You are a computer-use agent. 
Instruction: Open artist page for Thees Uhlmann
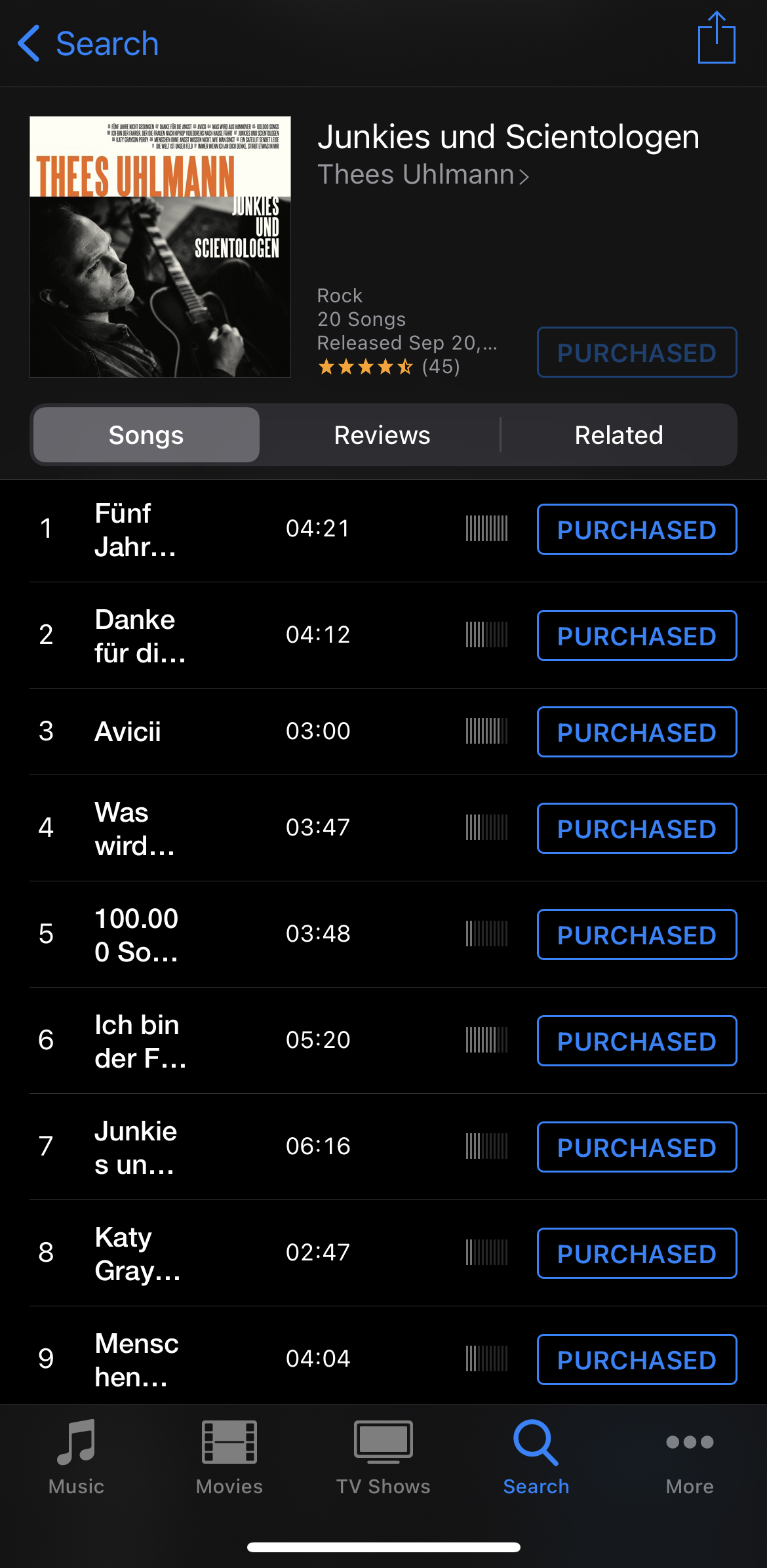[423, 175]
